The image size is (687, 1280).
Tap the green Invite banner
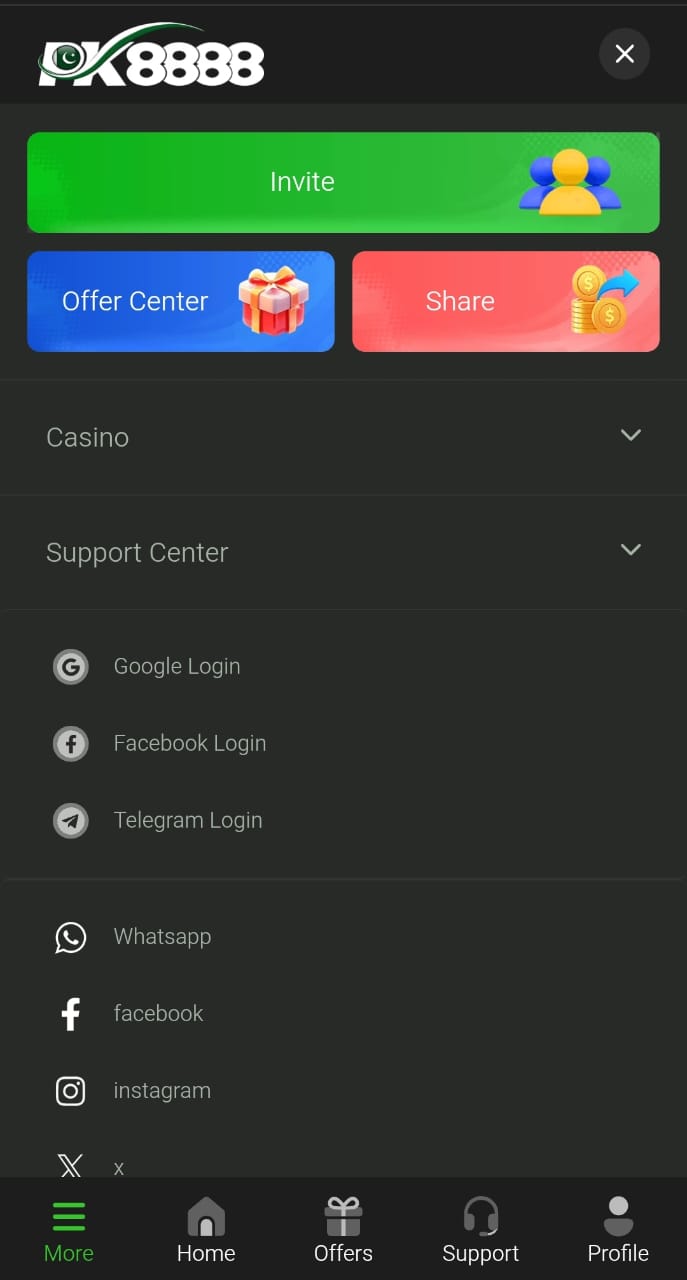click(343, 182)
